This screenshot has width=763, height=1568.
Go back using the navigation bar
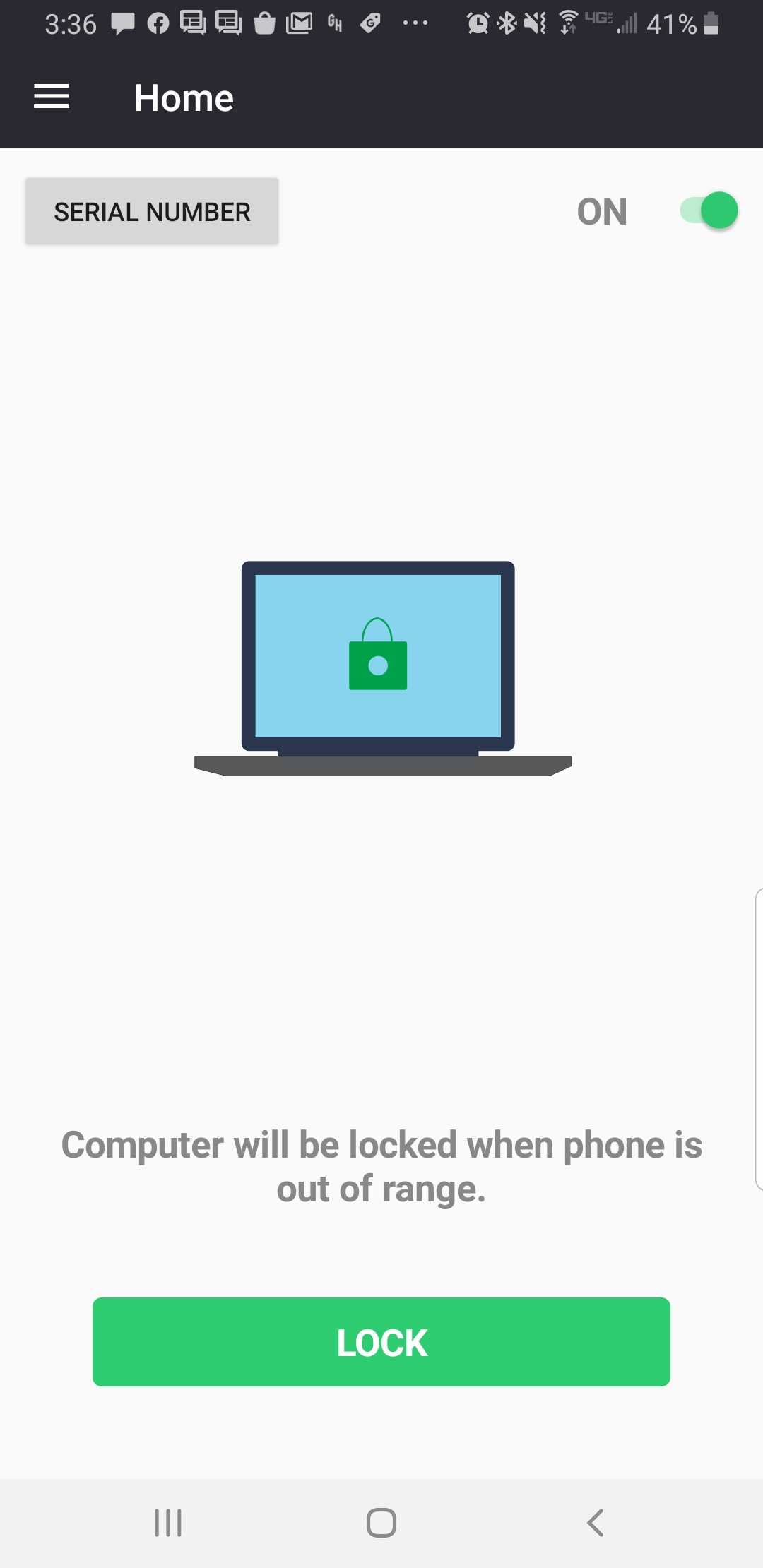[x=595, y=1522]
